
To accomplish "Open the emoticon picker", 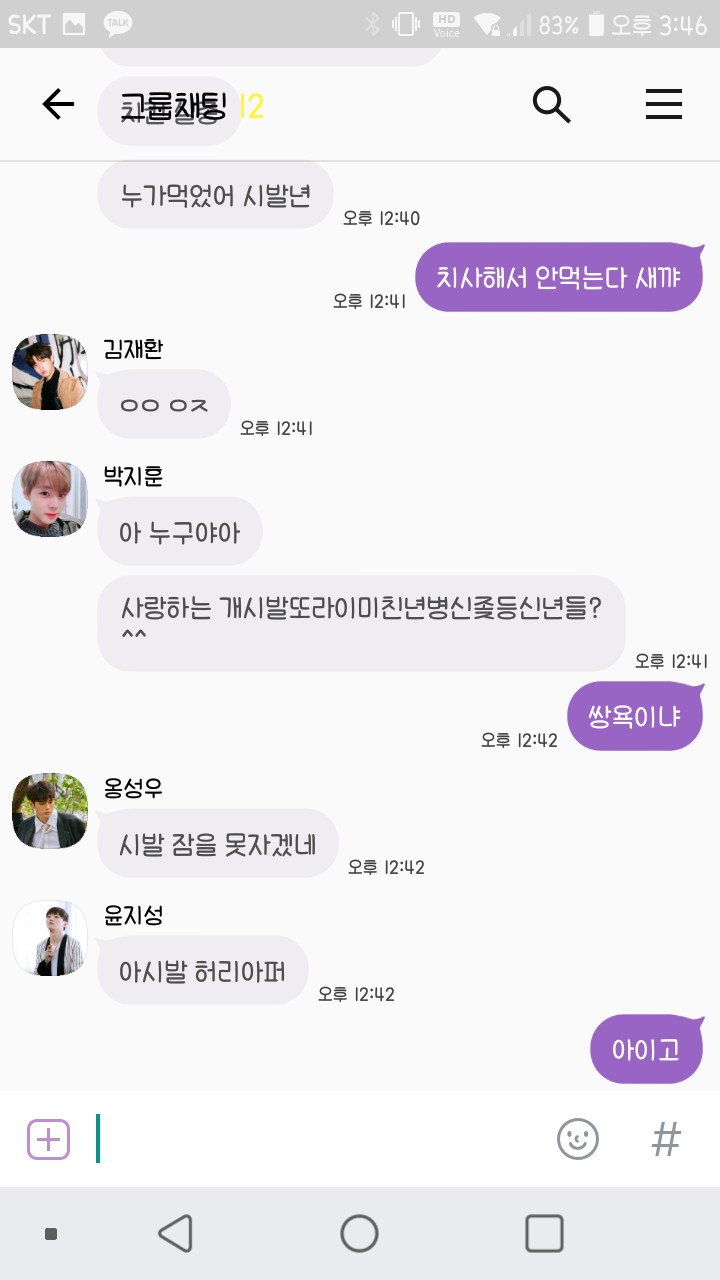I will click(577, 1139).
